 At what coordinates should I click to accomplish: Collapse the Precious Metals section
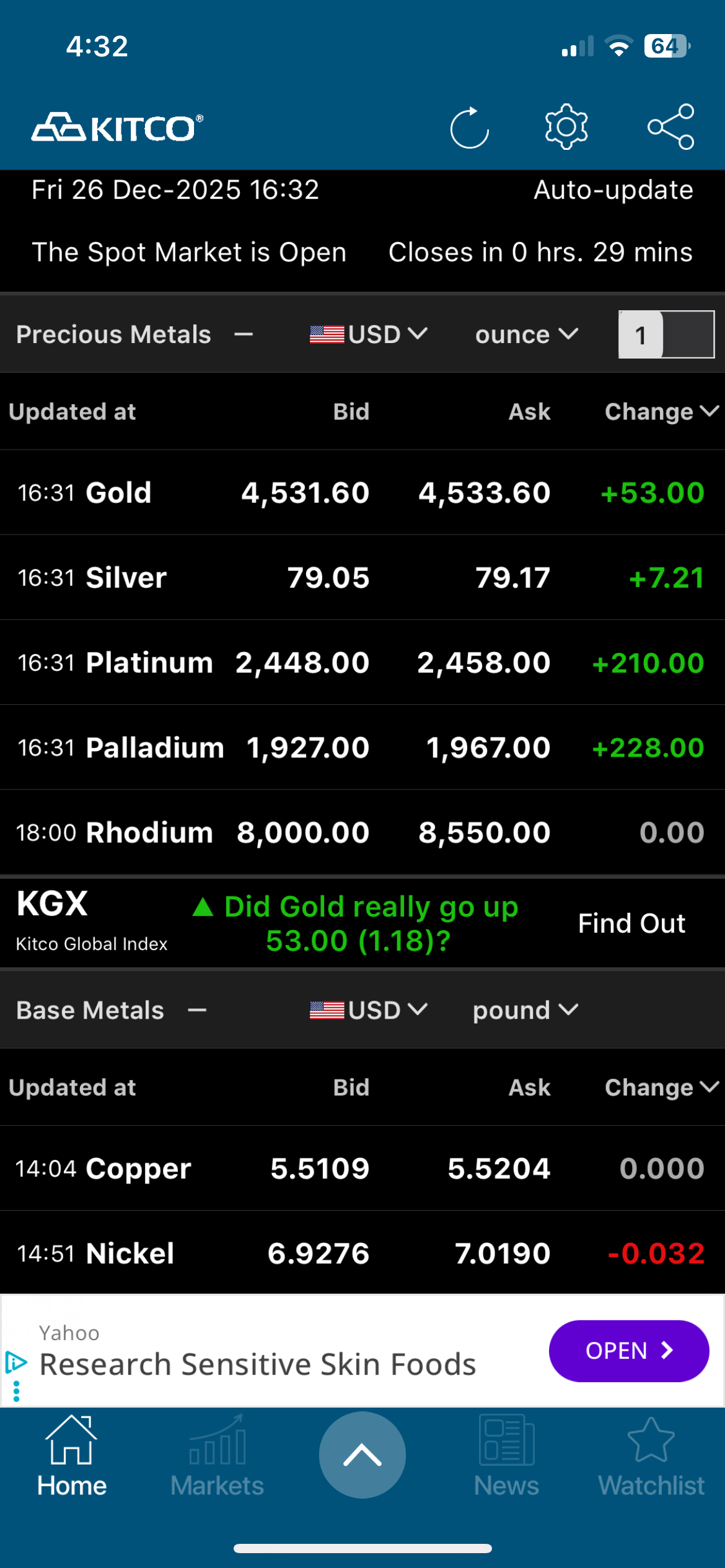[x=244, y=335]
